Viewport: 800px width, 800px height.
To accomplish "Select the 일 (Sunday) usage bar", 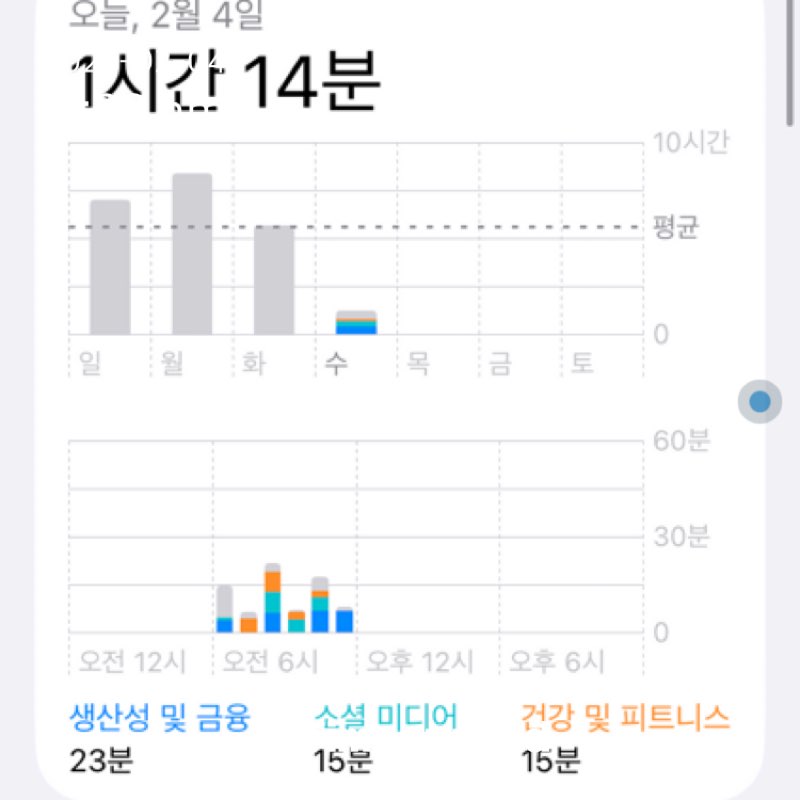I will (x=110, y=268).
